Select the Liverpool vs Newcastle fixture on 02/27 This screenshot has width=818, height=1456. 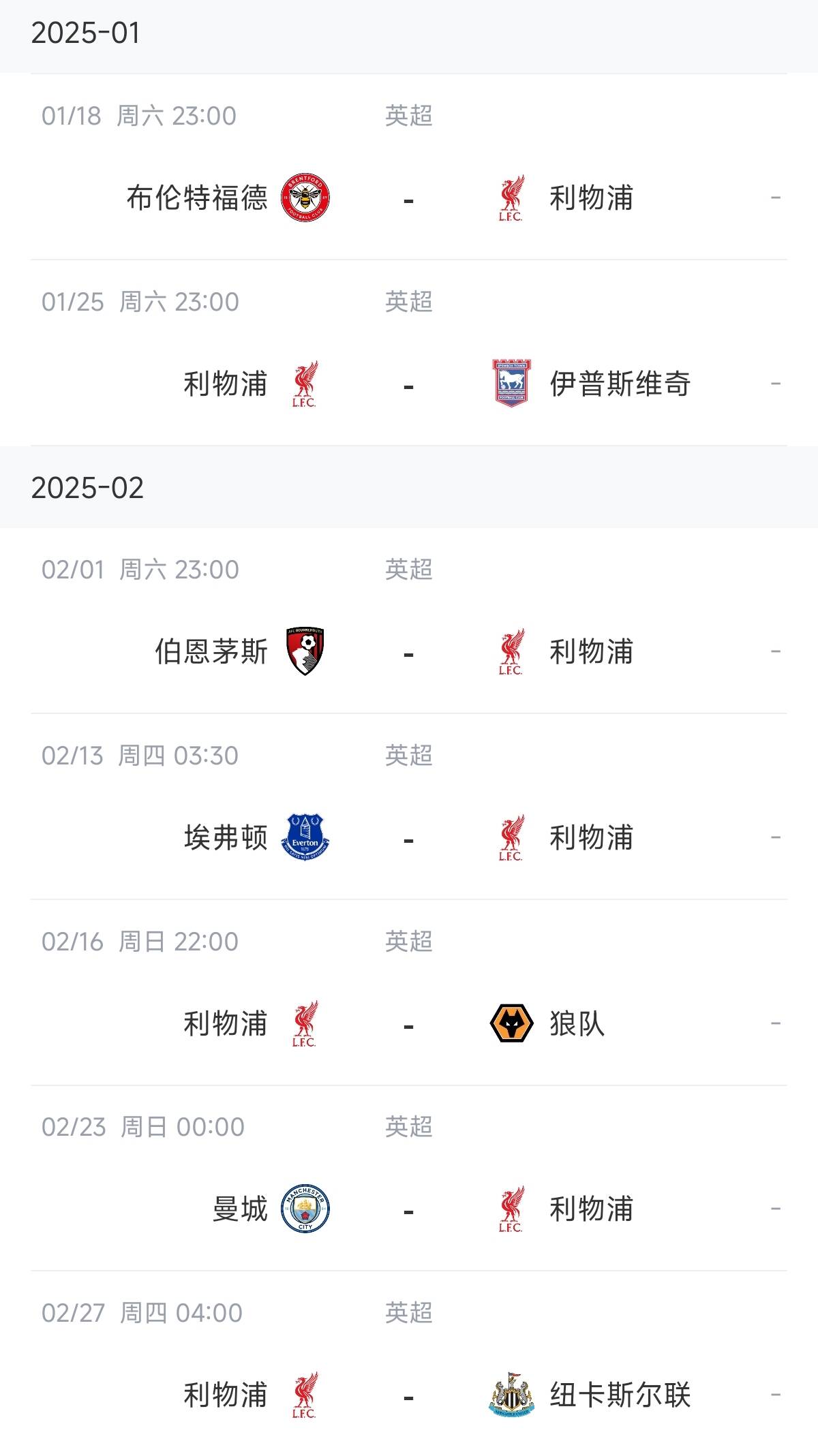click(x=408, y=1396)
